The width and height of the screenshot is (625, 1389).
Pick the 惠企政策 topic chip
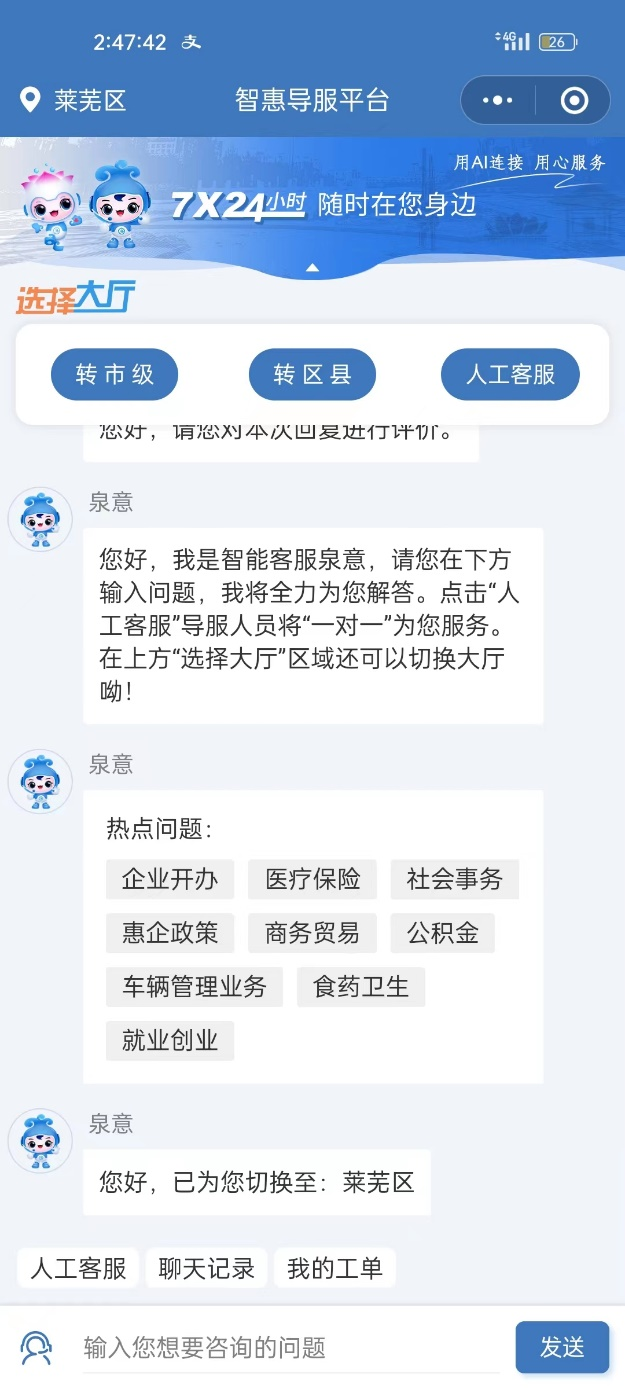pos(170,934)
